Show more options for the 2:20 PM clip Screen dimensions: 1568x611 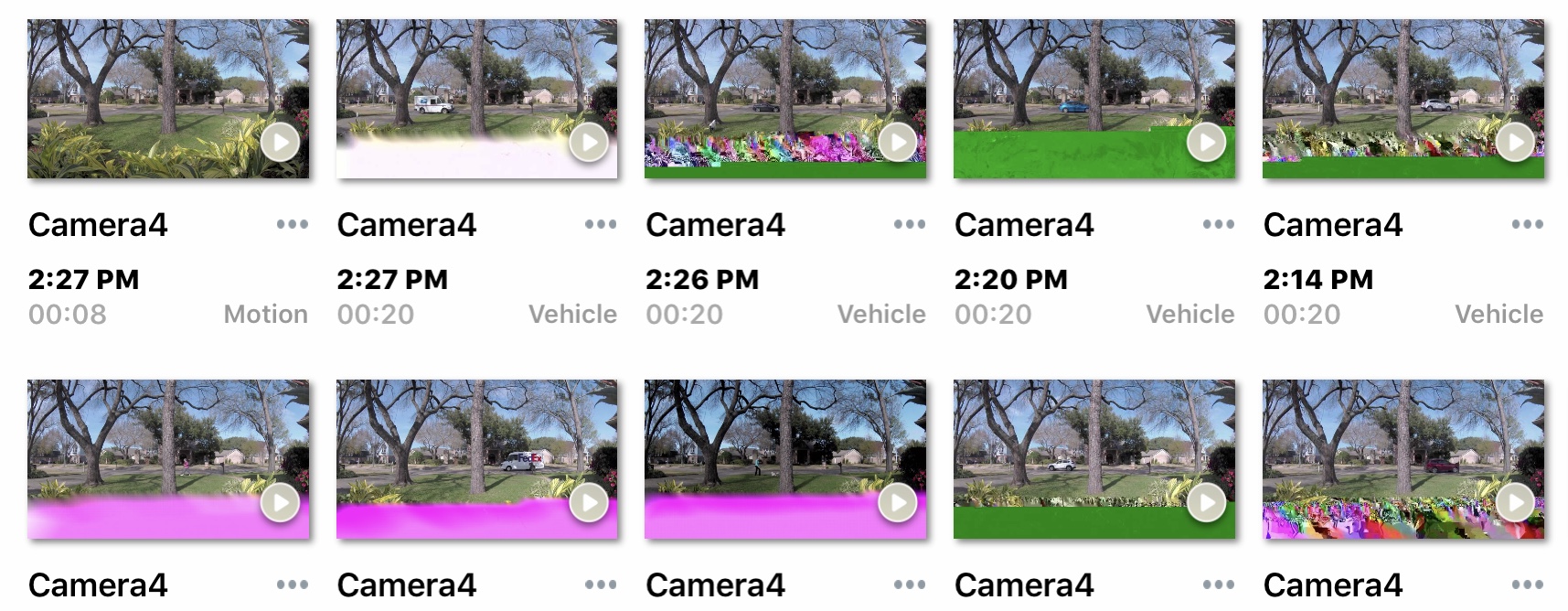(1219, 224)
